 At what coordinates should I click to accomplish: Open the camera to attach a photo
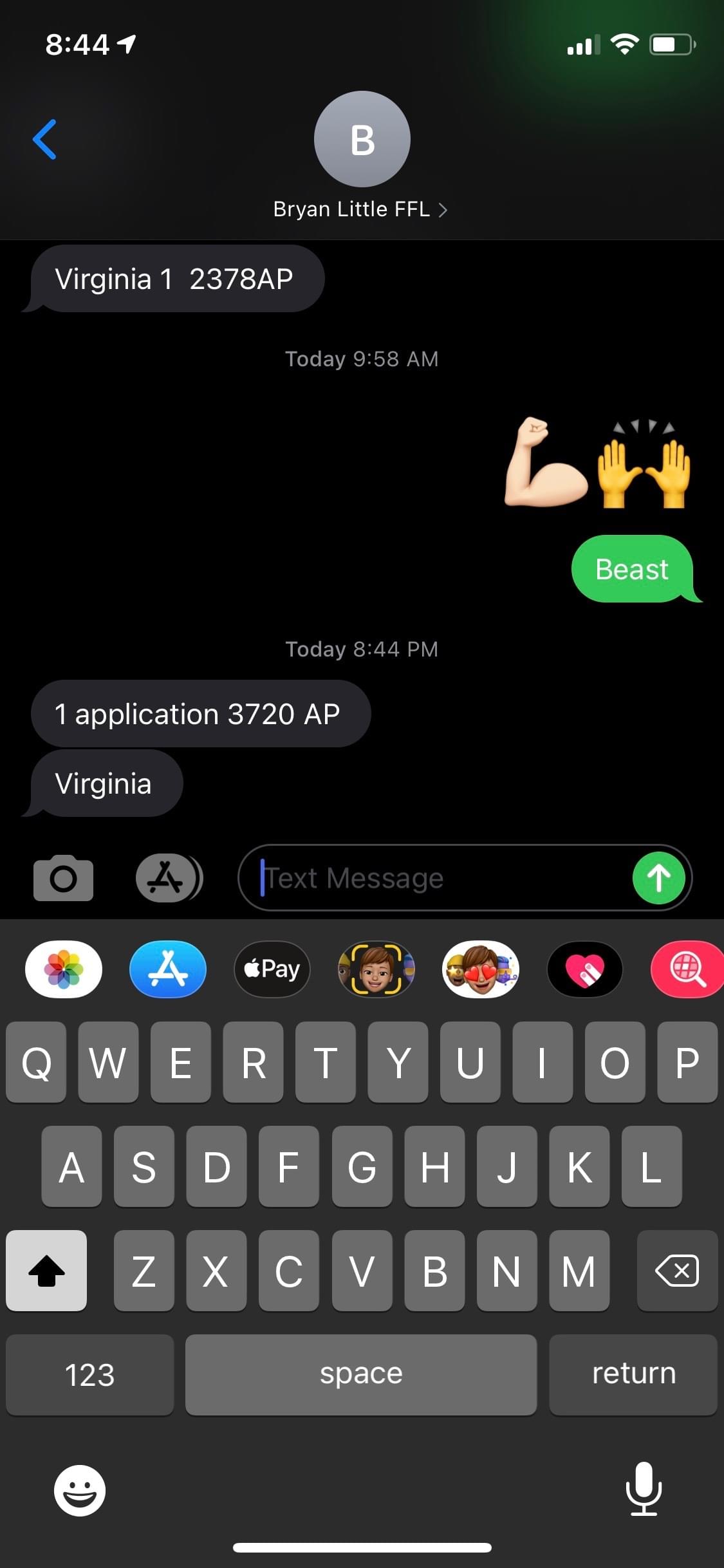[x=63, y=878]
